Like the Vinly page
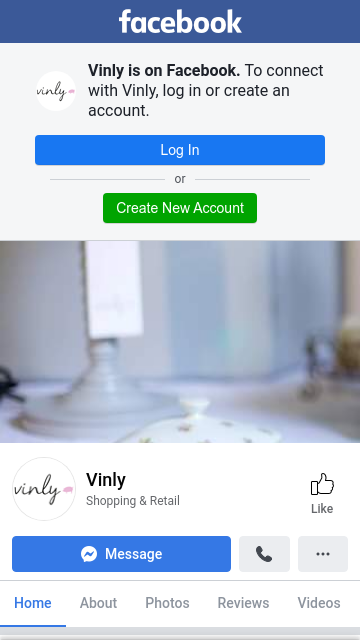 coord(322,493)
